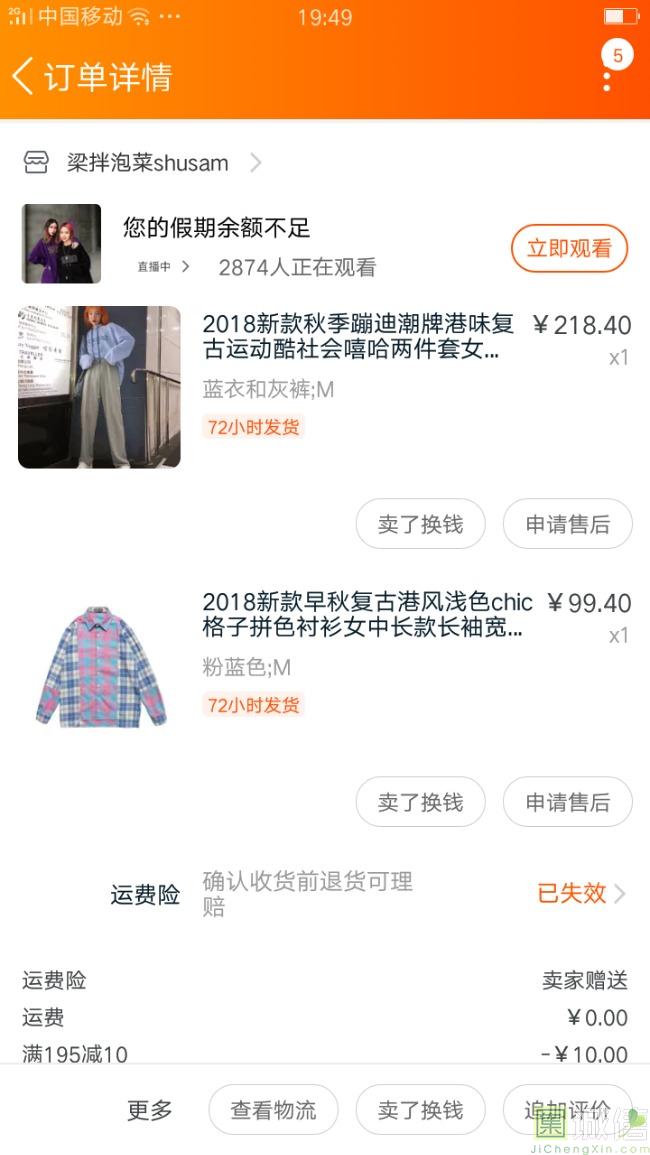Tap 卖了换钱 under the 蓝衣和灰裤 item
This screenshot has height=1155, width=650.
420,524
